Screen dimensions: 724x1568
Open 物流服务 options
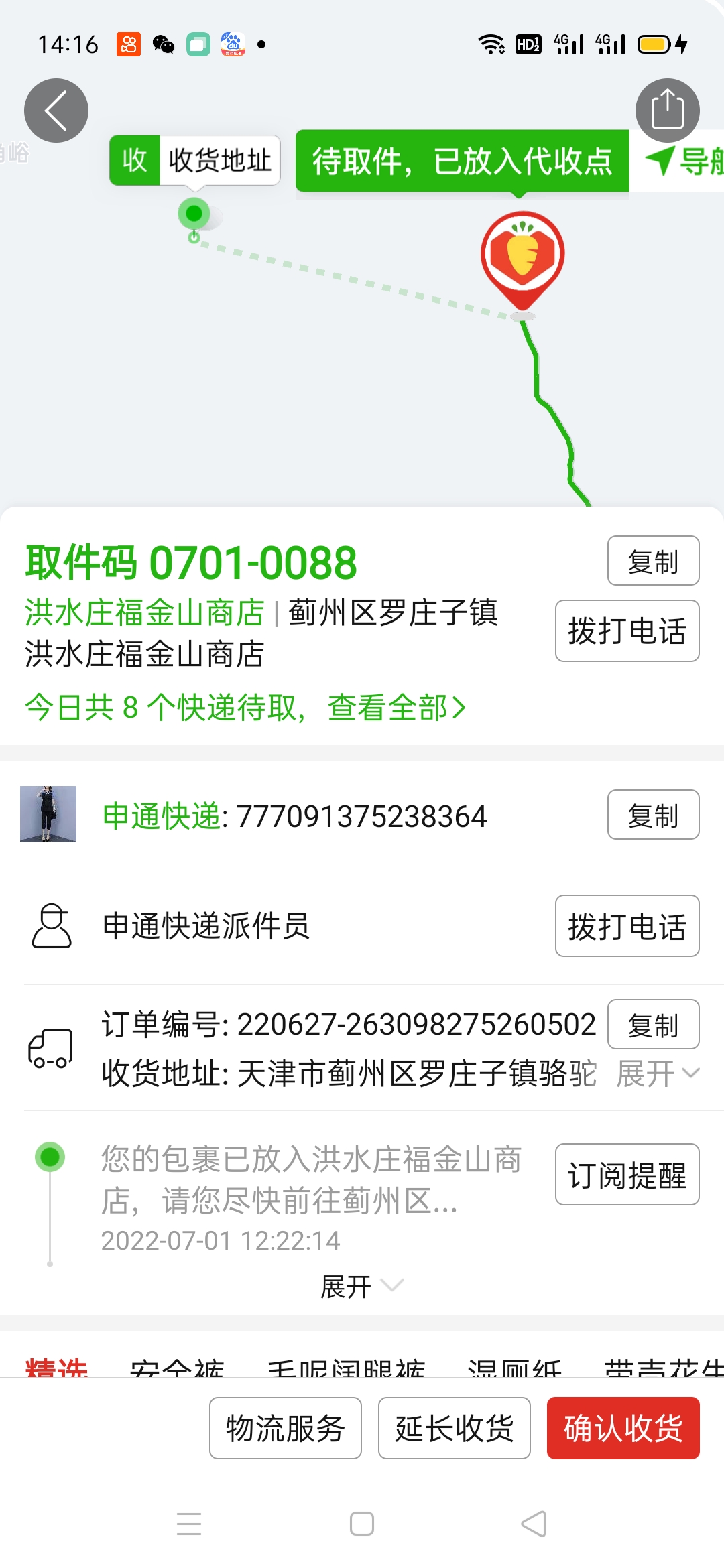coord(286,1428)
